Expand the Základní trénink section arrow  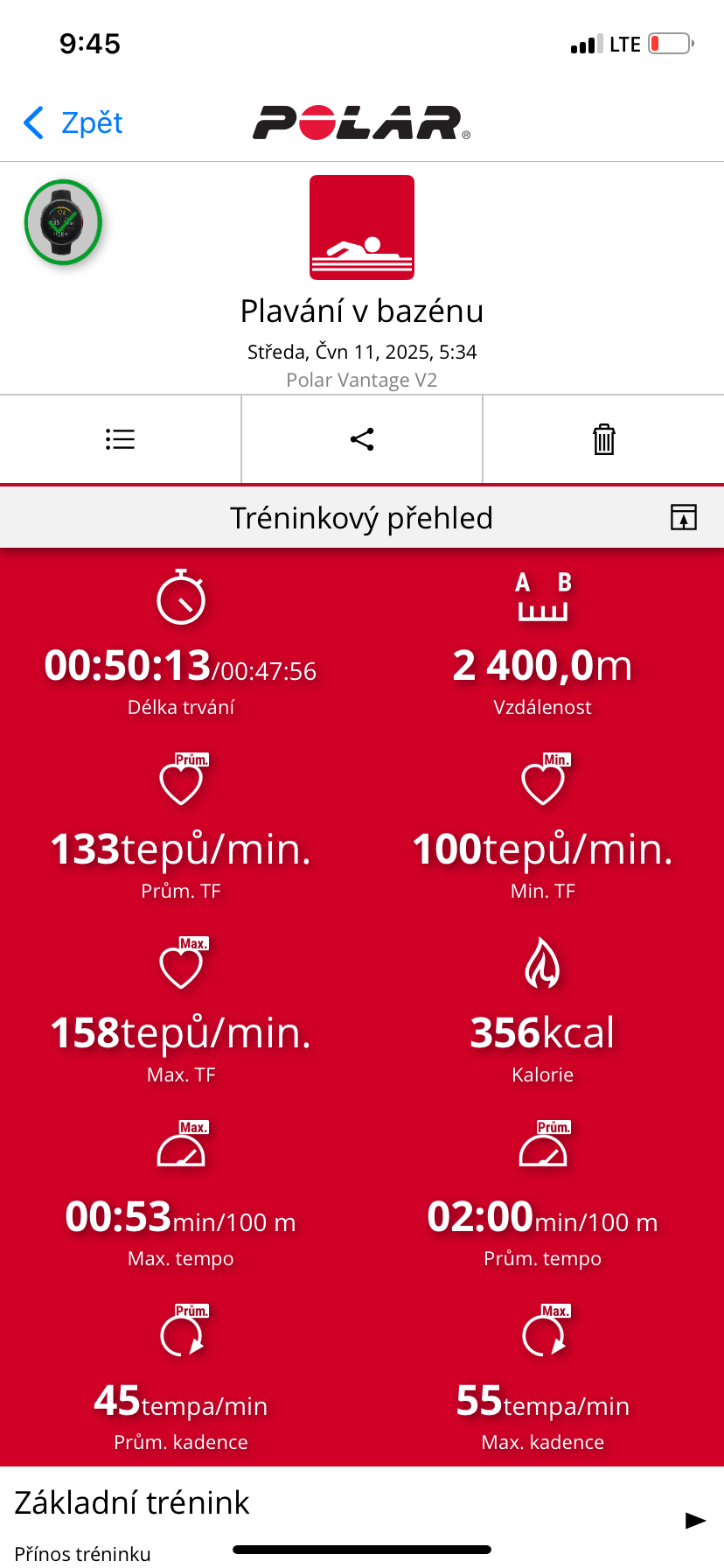pos(695,1520)
